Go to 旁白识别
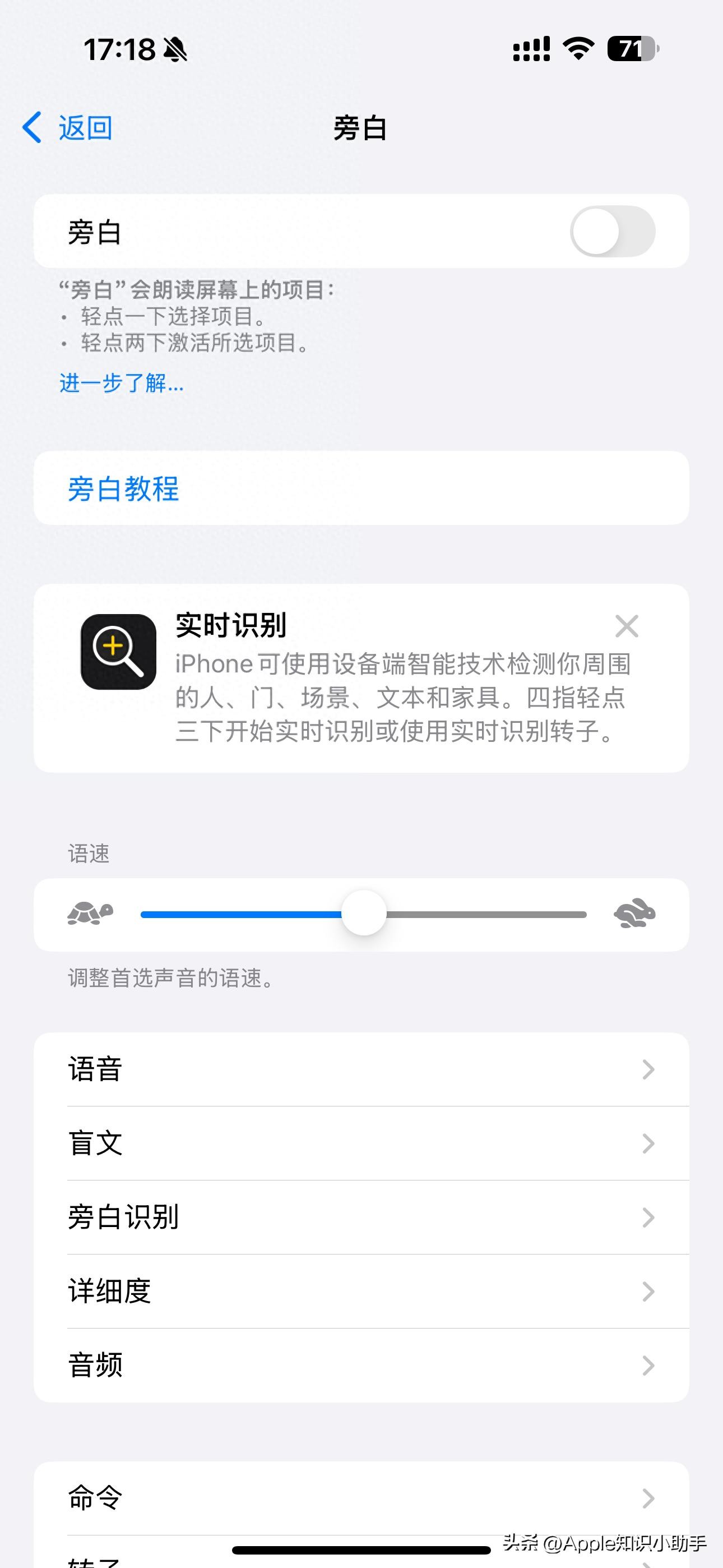 (360, 1217)
